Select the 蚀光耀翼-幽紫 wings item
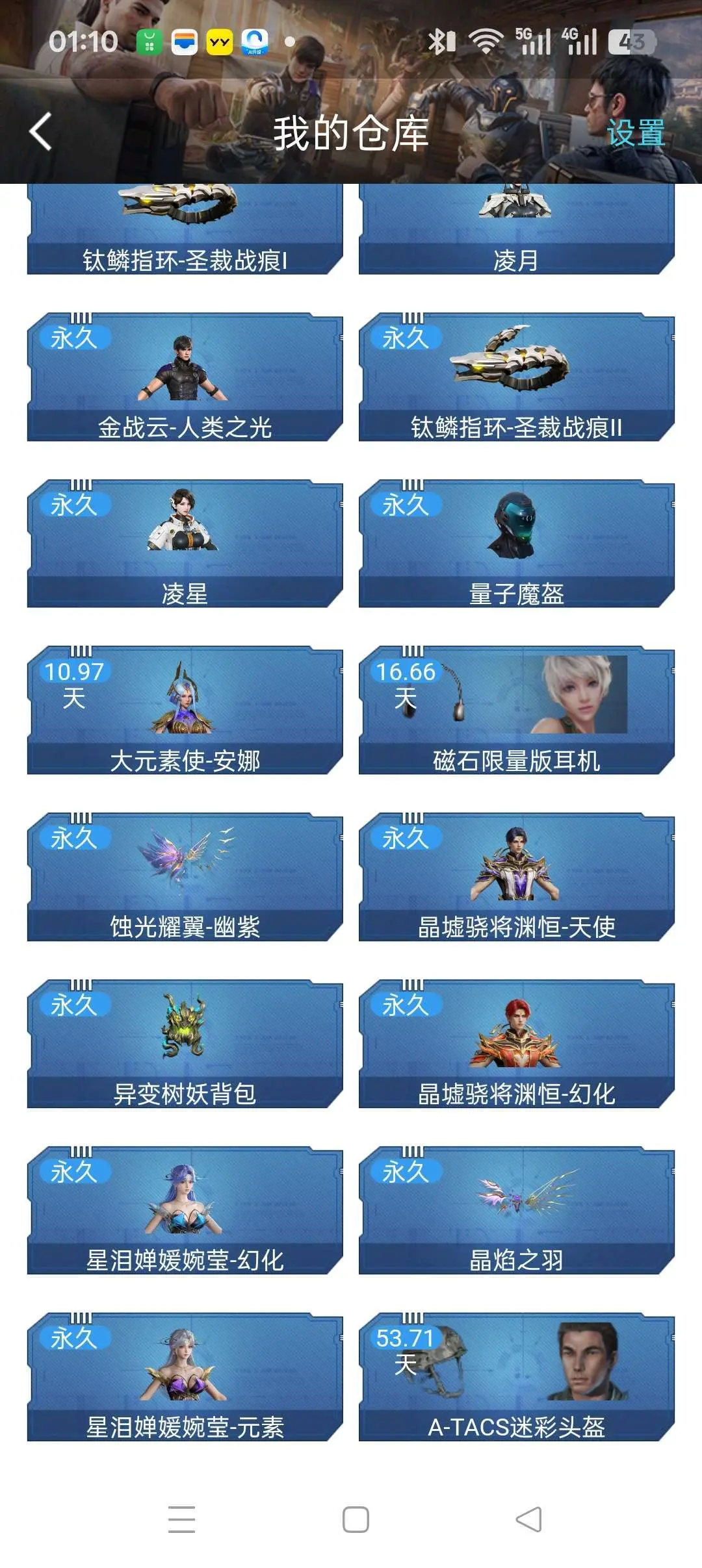The height and width of the screenshot is (1568, 702). coord(185,877)
